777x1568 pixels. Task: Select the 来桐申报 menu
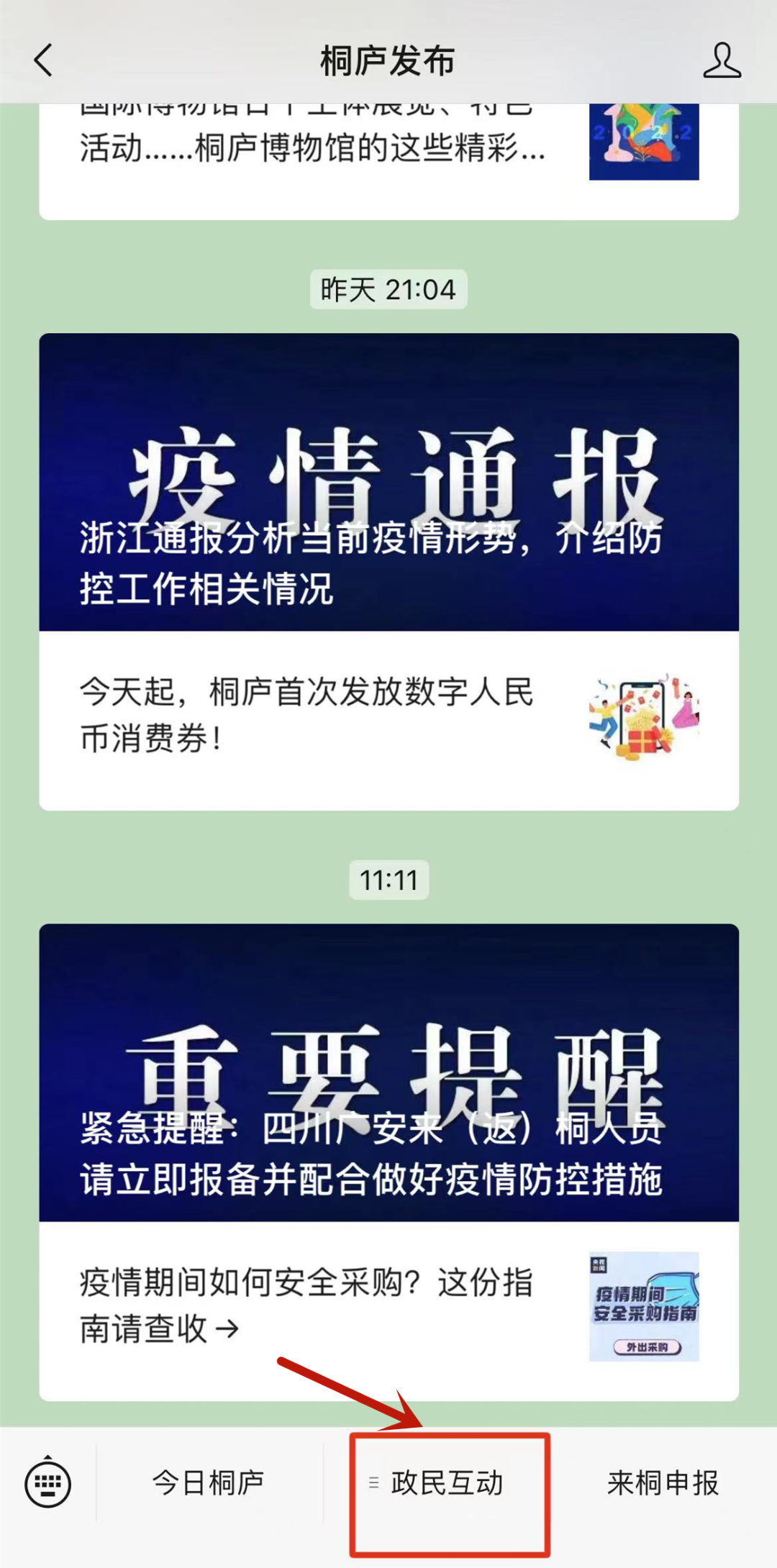coord(663,1483)
